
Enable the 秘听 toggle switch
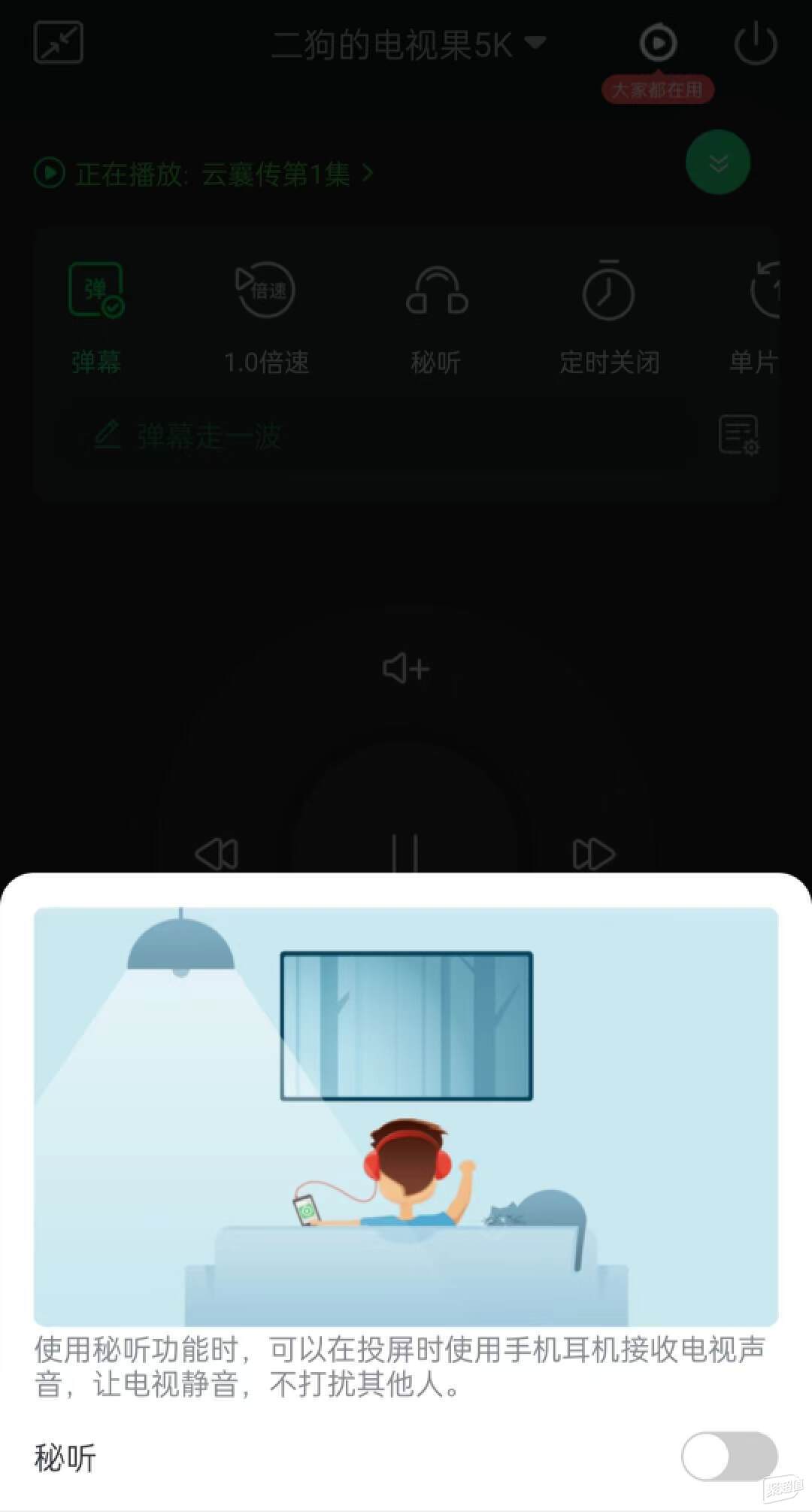tap(728, 1456)
